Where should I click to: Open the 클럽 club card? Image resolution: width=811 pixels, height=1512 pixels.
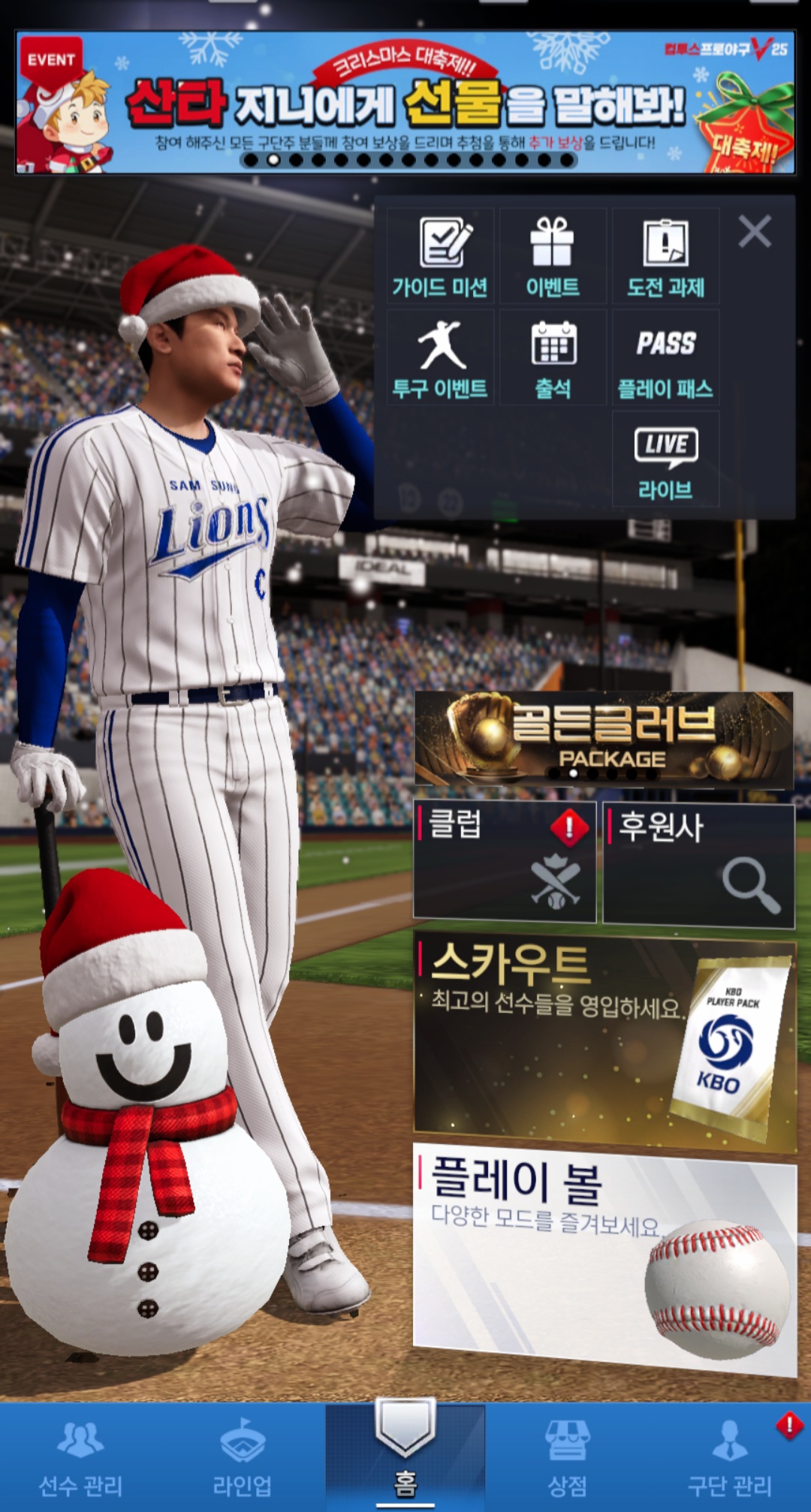pyautogui.click(x=505, y=861)
